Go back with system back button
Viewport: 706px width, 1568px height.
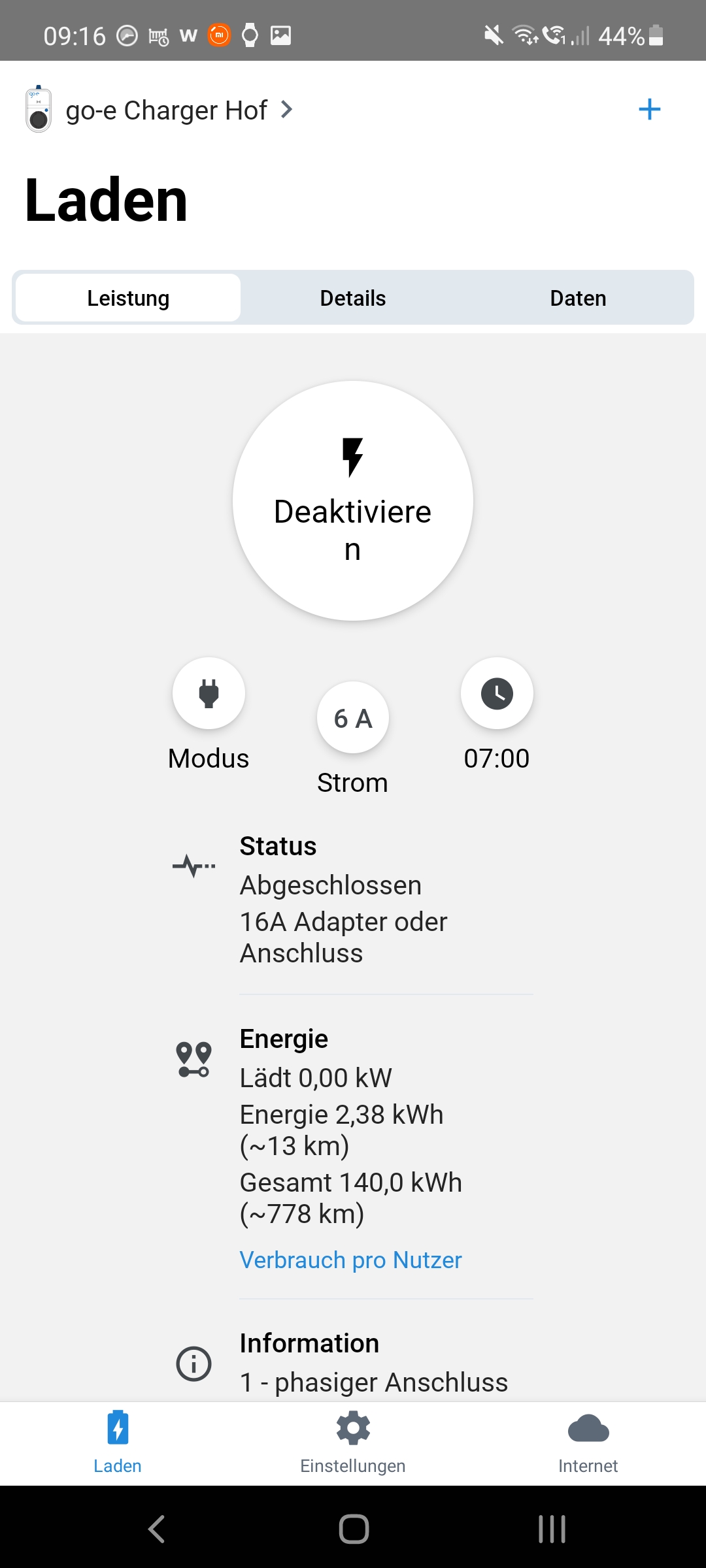pos(156,1529)
